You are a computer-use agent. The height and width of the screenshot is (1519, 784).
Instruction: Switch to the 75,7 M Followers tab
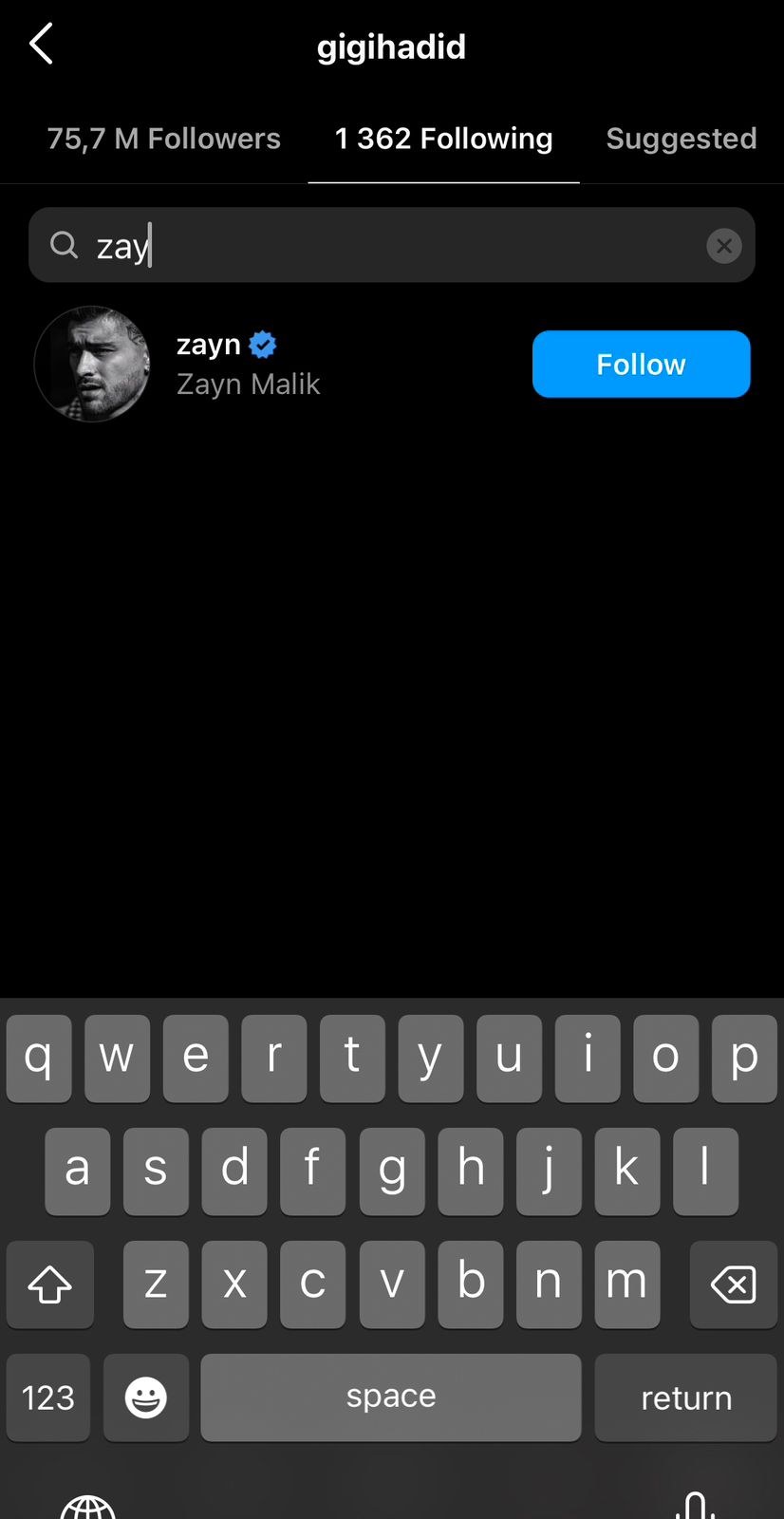point(163,139)
